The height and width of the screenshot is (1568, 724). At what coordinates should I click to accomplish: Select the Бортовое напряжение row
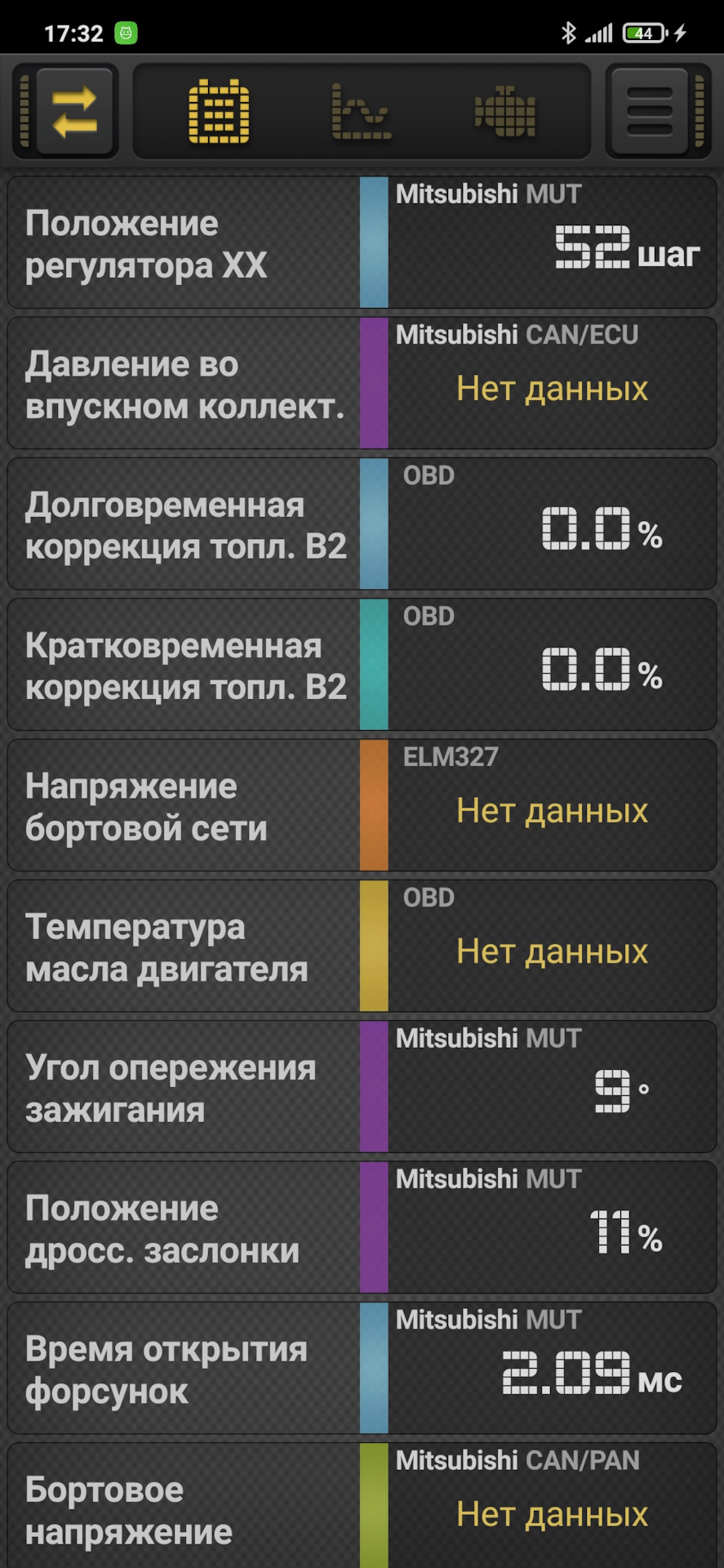(362, 1508)
